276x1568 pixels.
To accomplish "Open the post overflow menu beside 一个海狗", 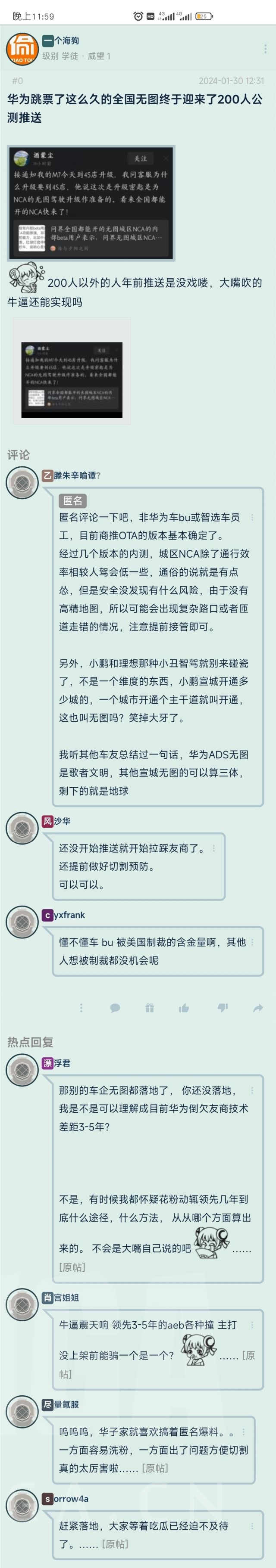I will click(x=265, y=49).
